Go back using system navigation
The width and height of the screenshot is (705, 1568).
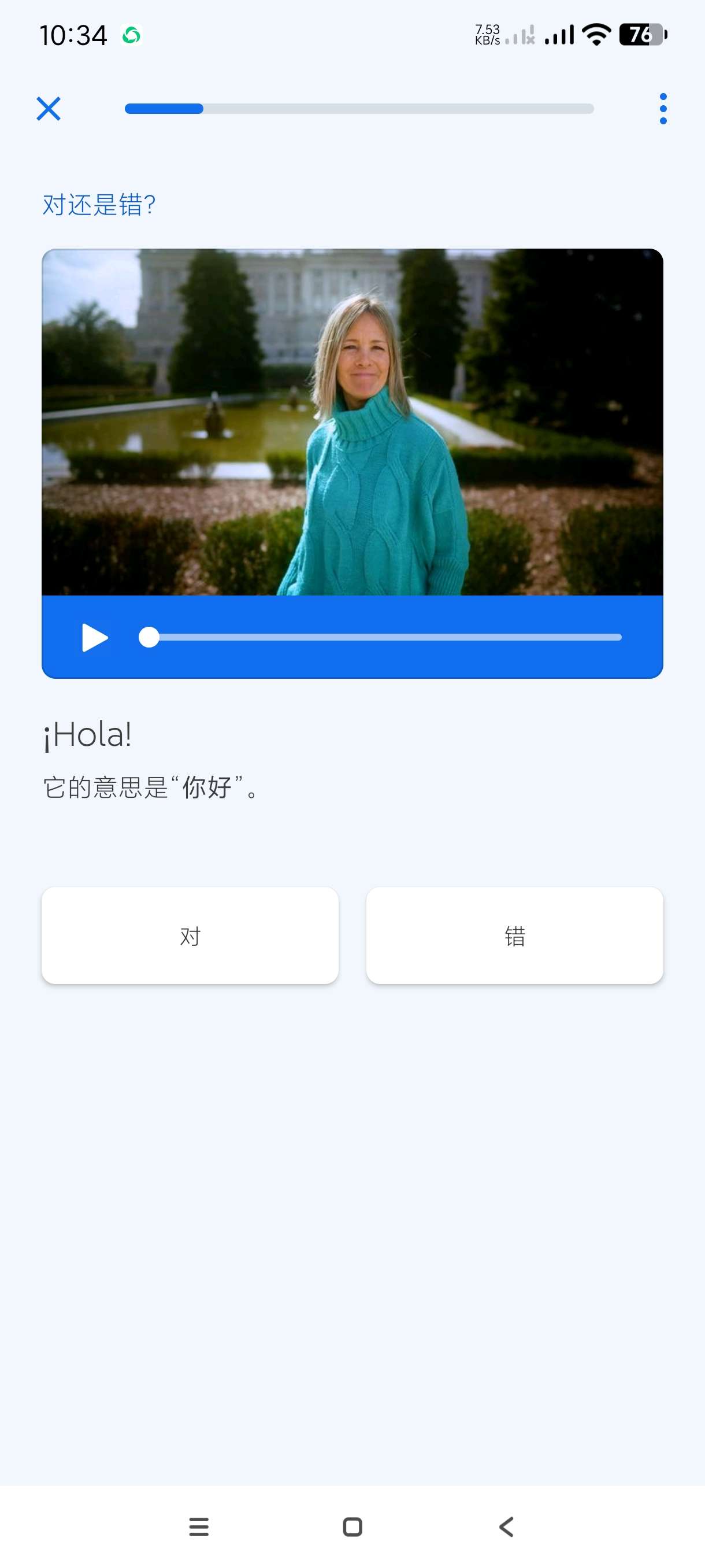(x=506, y=1526)
